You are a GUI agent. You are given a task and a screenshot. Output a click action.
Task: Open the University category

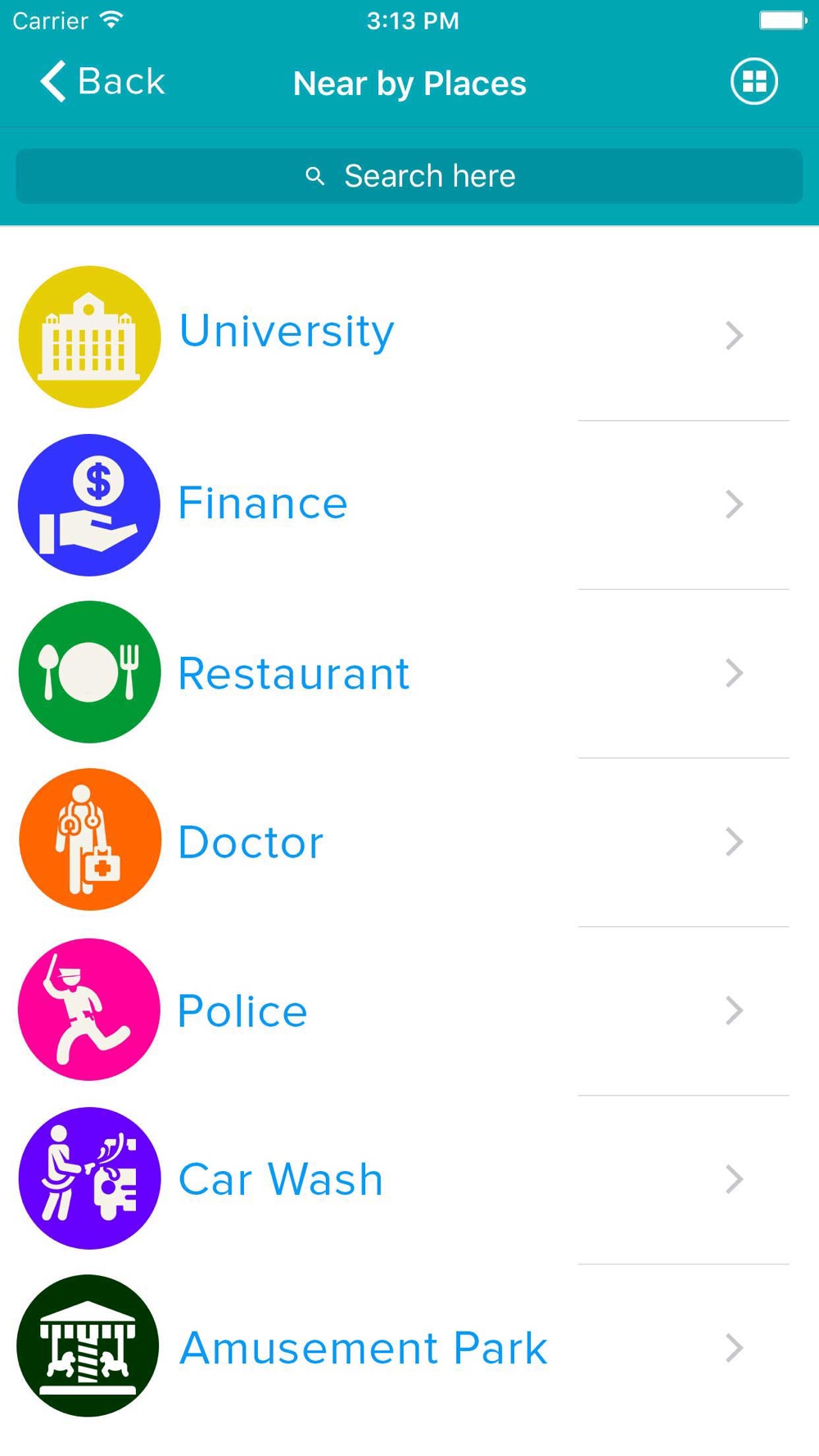point(409,336)
